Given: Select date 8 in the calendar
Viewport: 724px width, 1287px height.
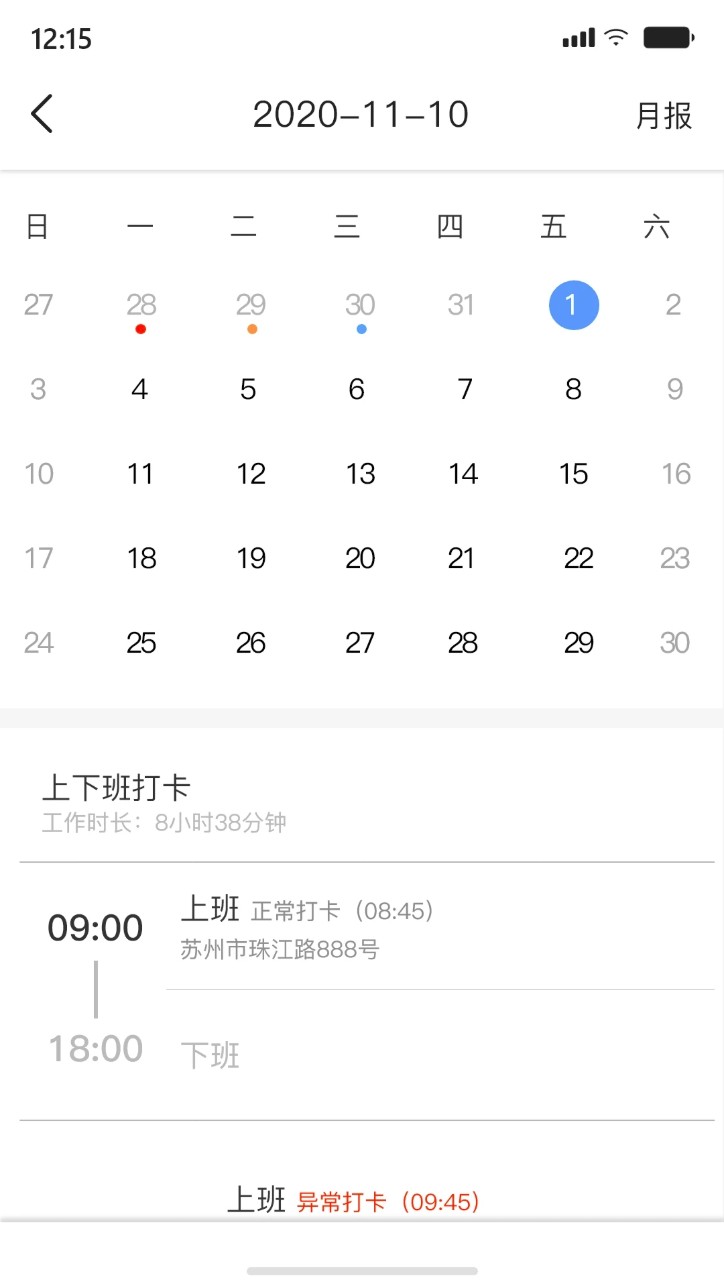Looking at the screenshot, I should [573, 389].
